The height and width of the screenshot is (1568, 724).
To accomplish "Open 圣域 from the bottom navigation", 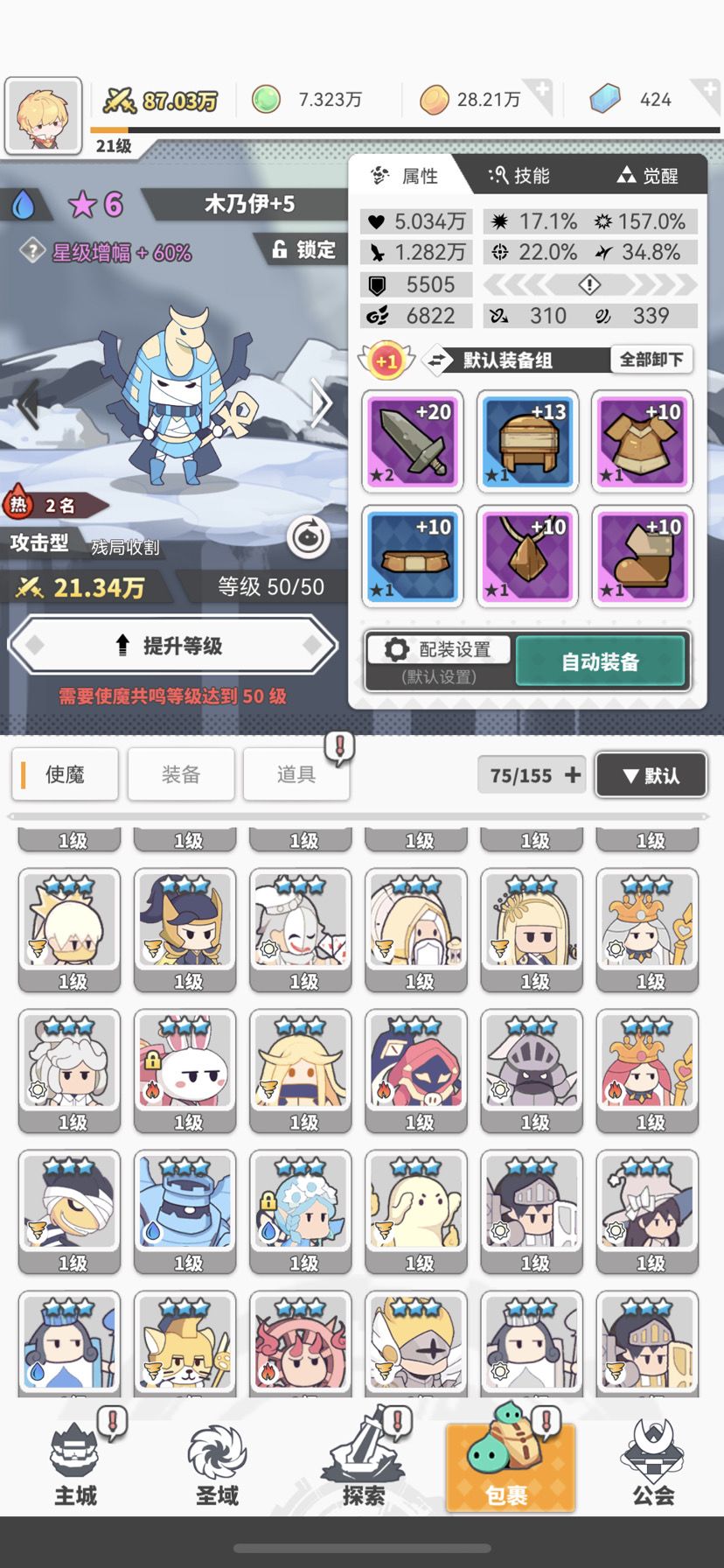I will coord(217,1466).
